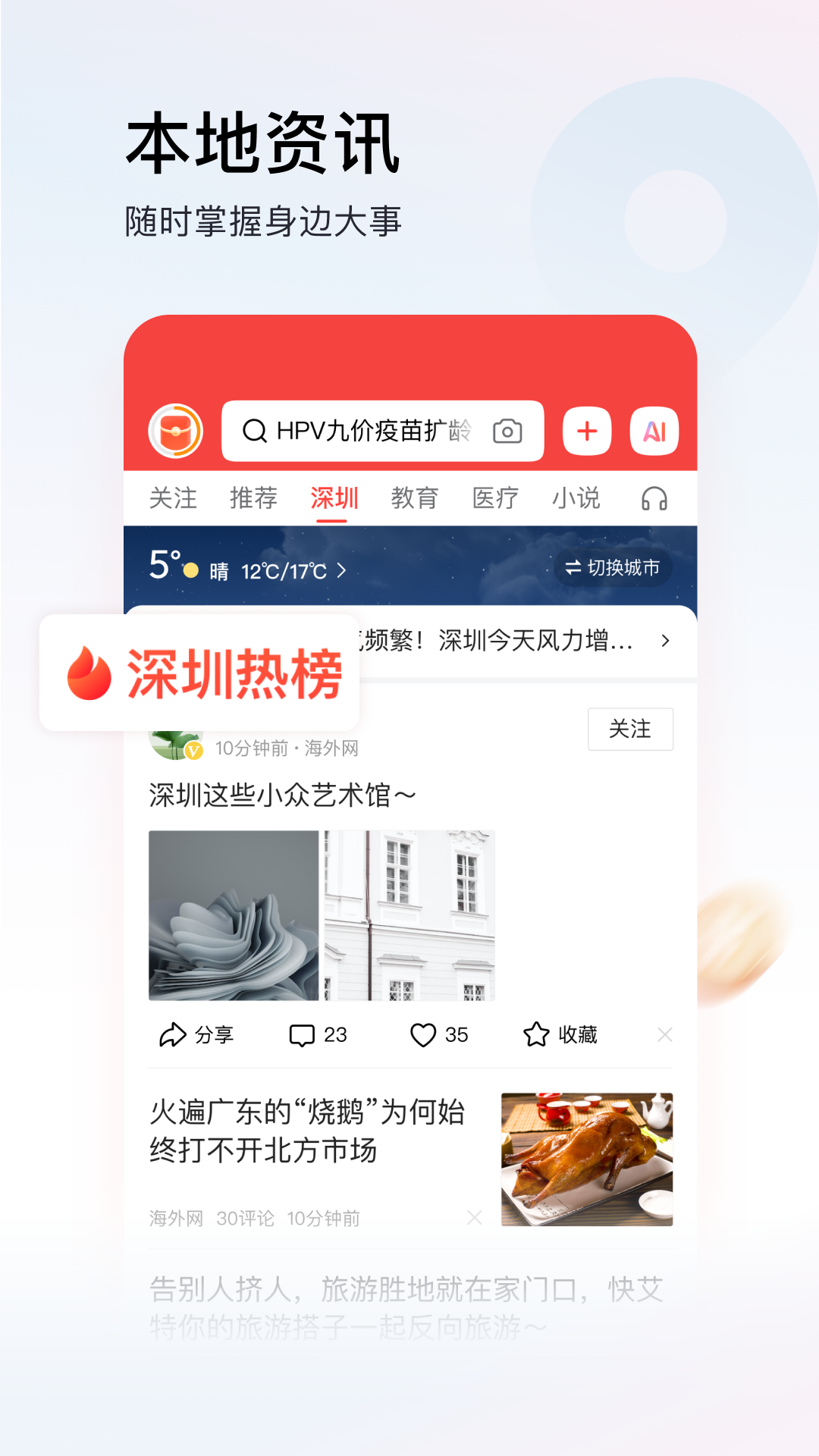Tap the plus button to create content
Screen dimensions: 819x1456
[x=587, y=430]
